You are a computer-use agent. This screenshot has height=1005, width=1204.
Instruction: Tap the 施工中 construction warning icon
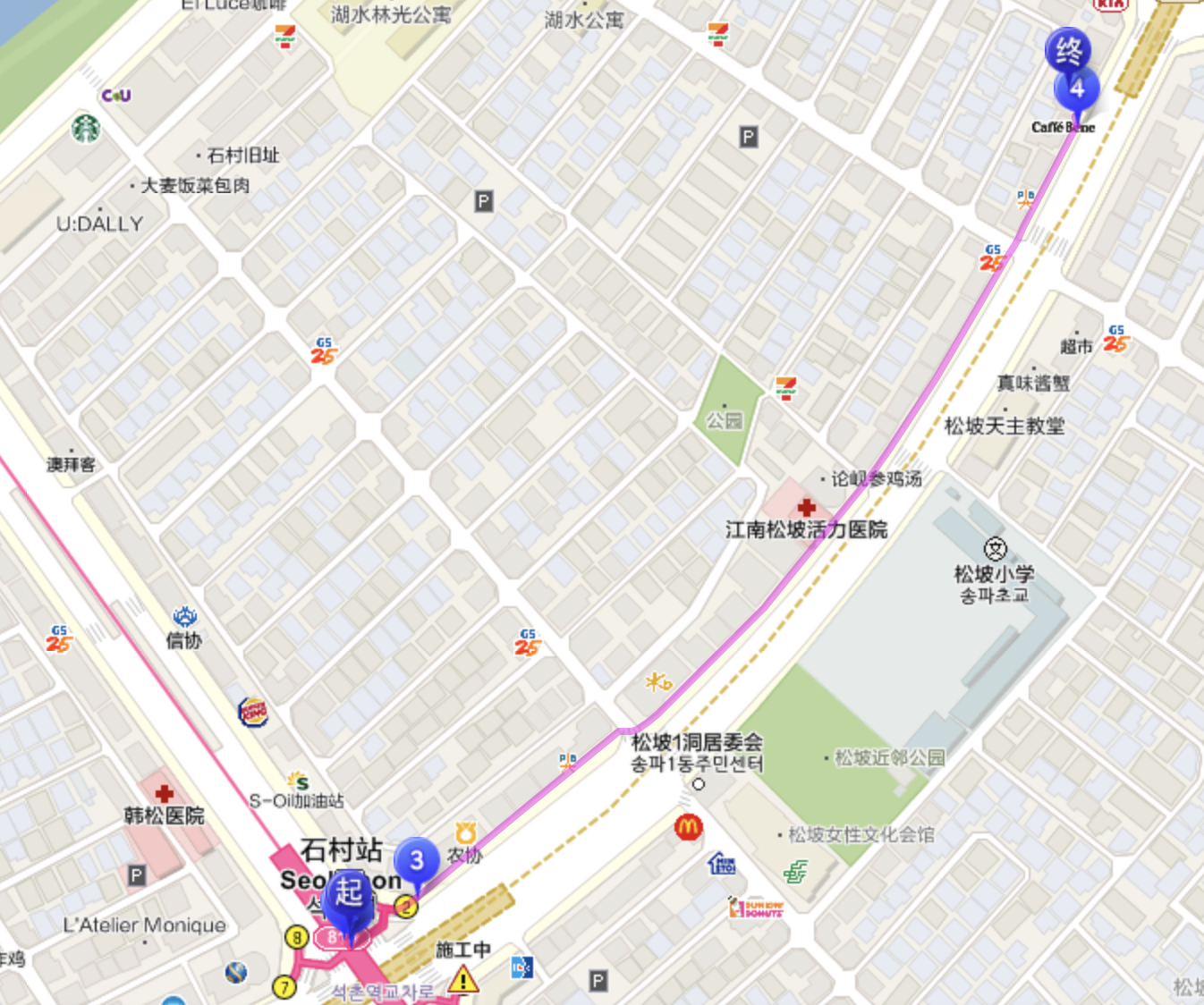pos(463,980)
